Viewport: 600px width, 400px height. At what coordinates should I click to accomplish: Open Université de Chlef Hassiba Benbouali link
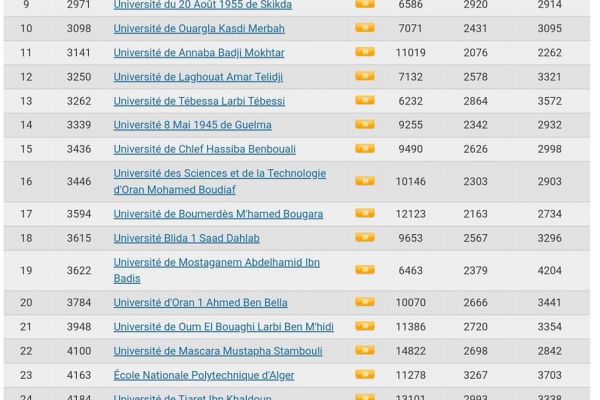coord(204,150)
